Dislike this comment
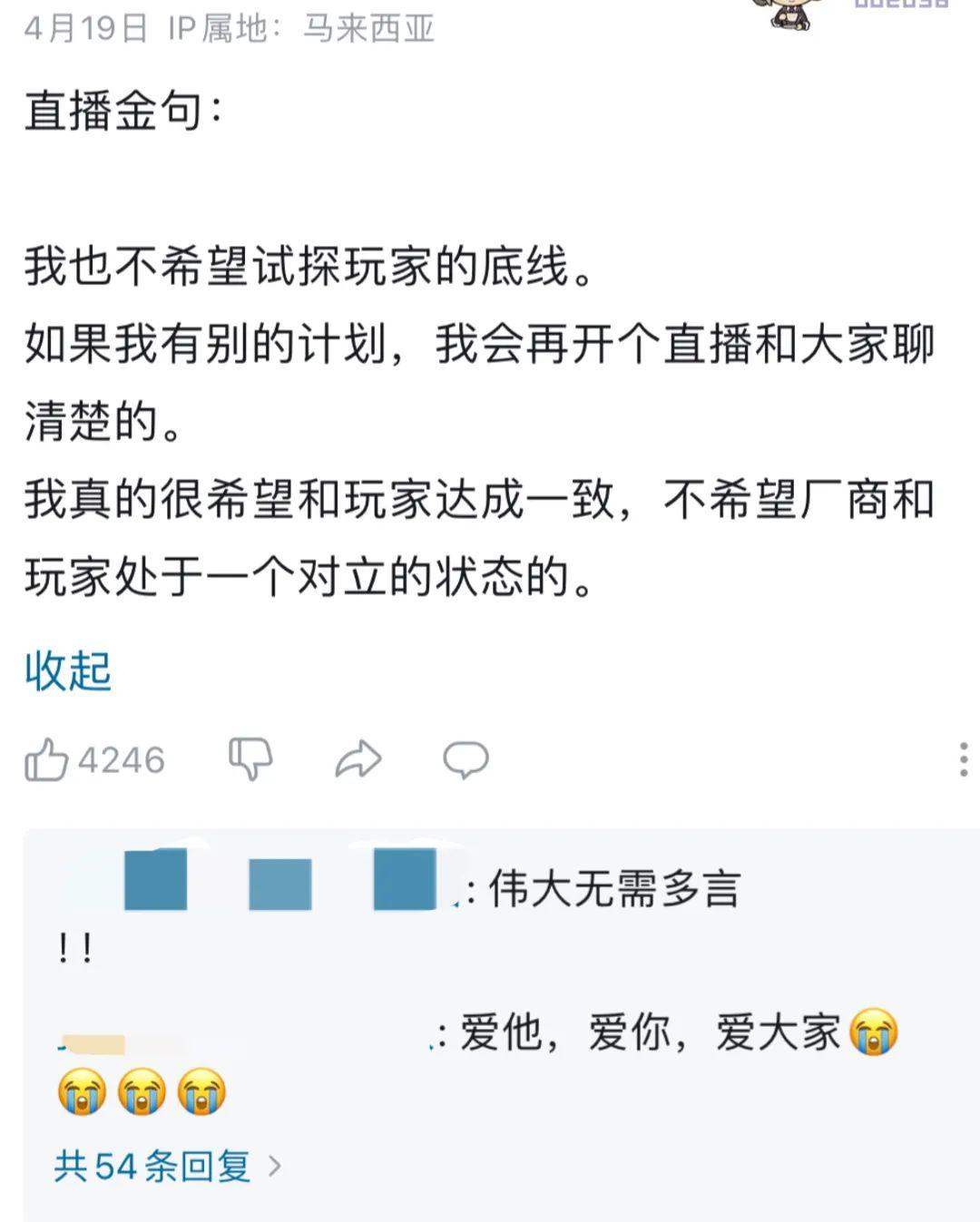The height and width of the screenshot is (1222, 980). click(250, 758)
